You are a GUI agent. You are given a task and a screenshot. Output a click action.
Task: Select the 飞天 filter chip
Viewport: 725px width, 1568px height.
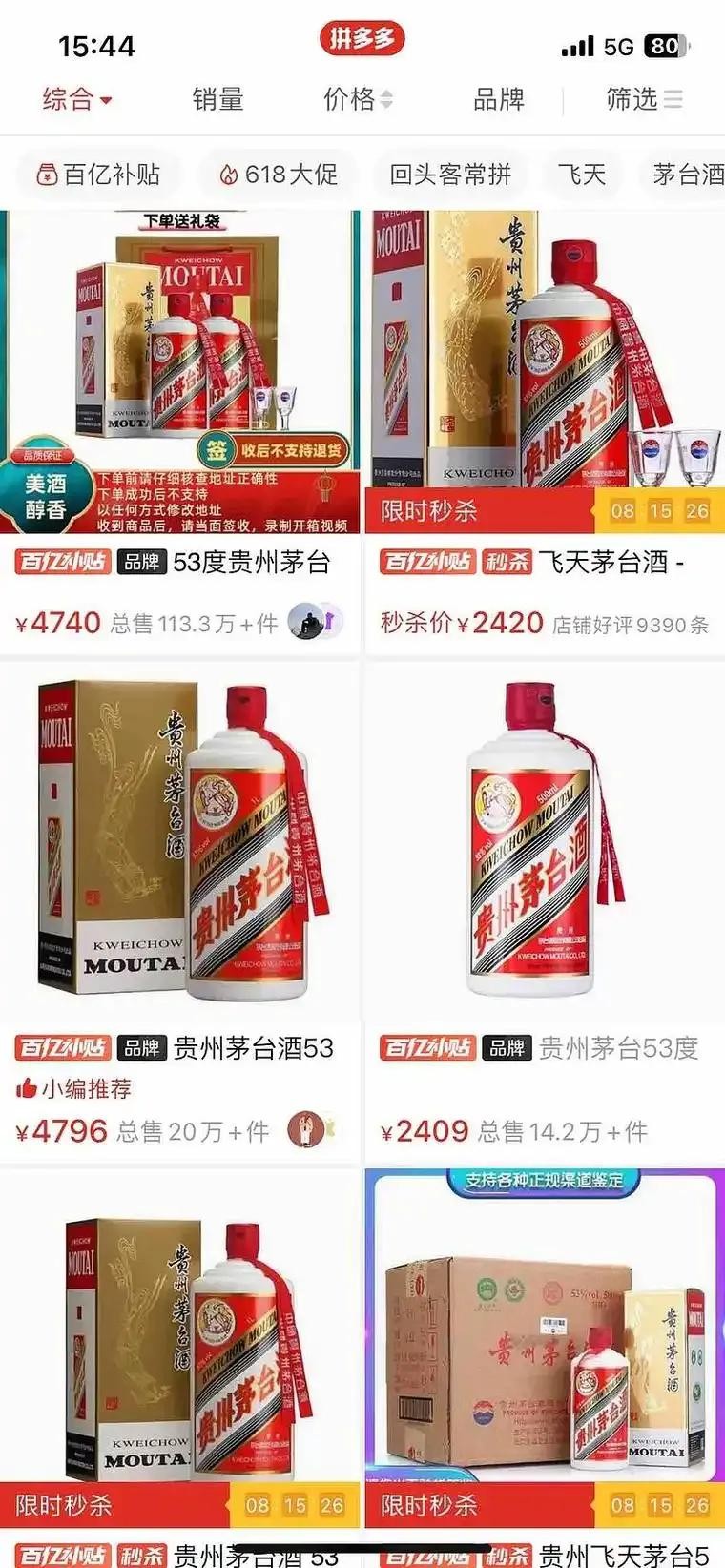[582, 175]
